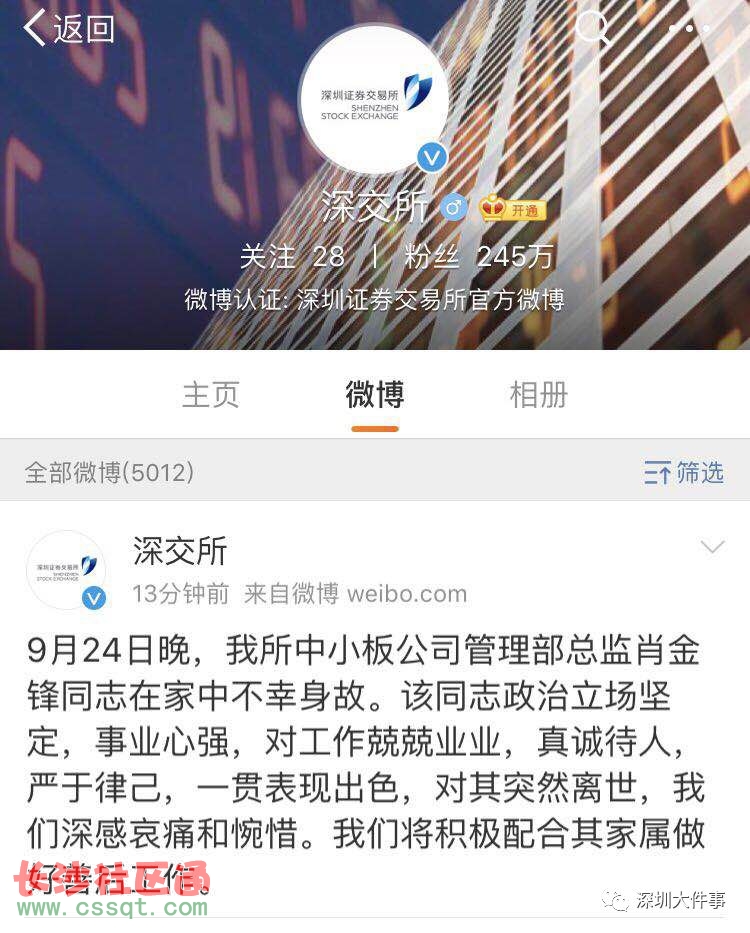Open the 粉丝 245万 followers list

point(478,257)
